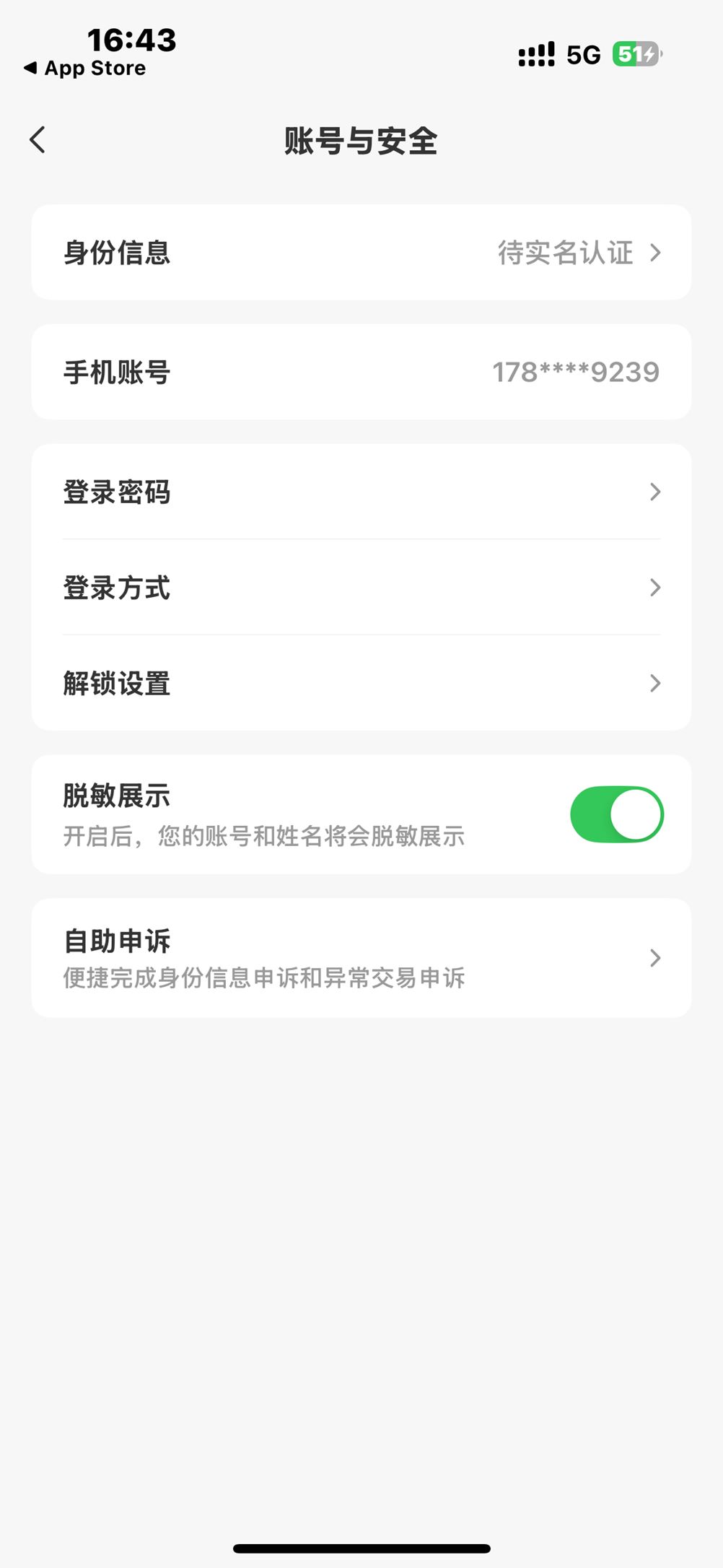Return to App Store via status bar

(x=85, y=69)
